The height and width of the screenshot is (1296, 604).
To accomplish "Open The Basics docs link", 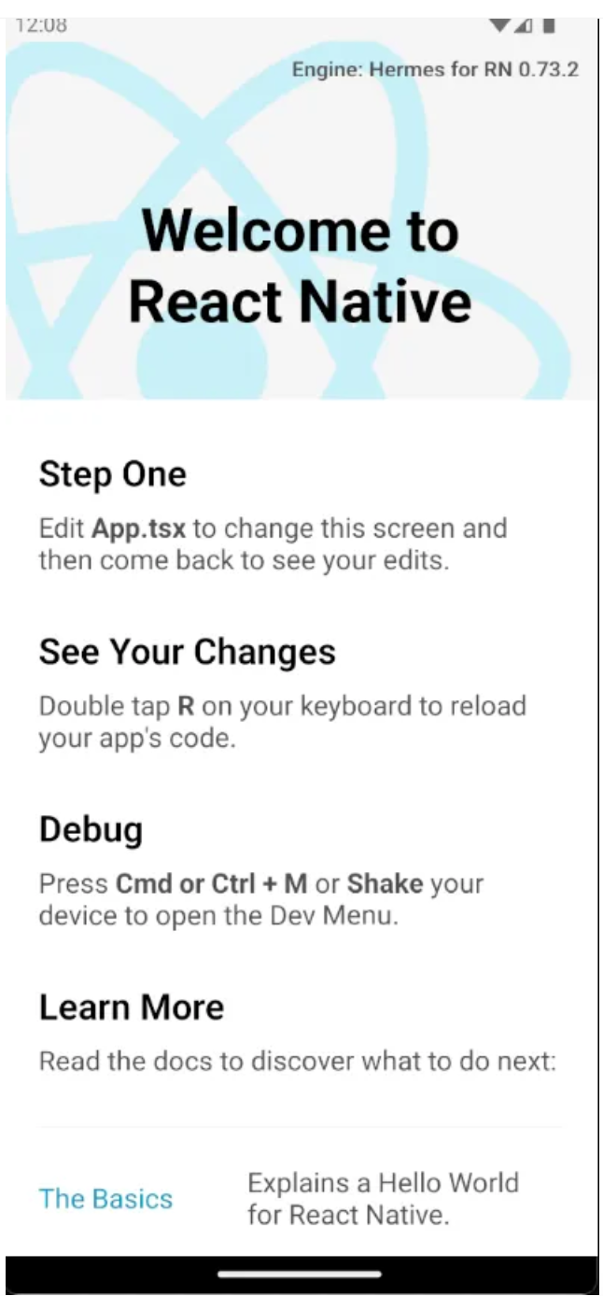I will pyautogui.click(x=106, y=1199).
